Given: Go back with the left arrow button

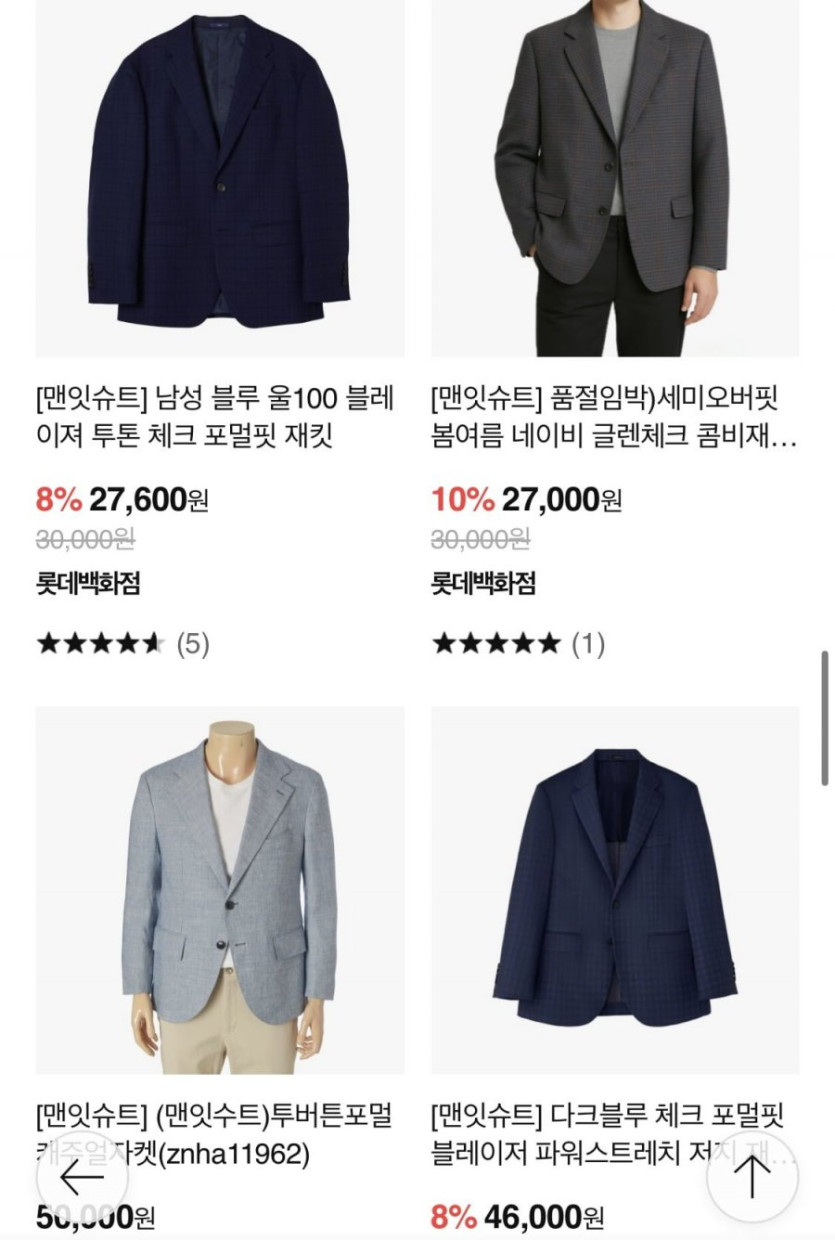Looking at the screenshot, I should point(81,1178).
